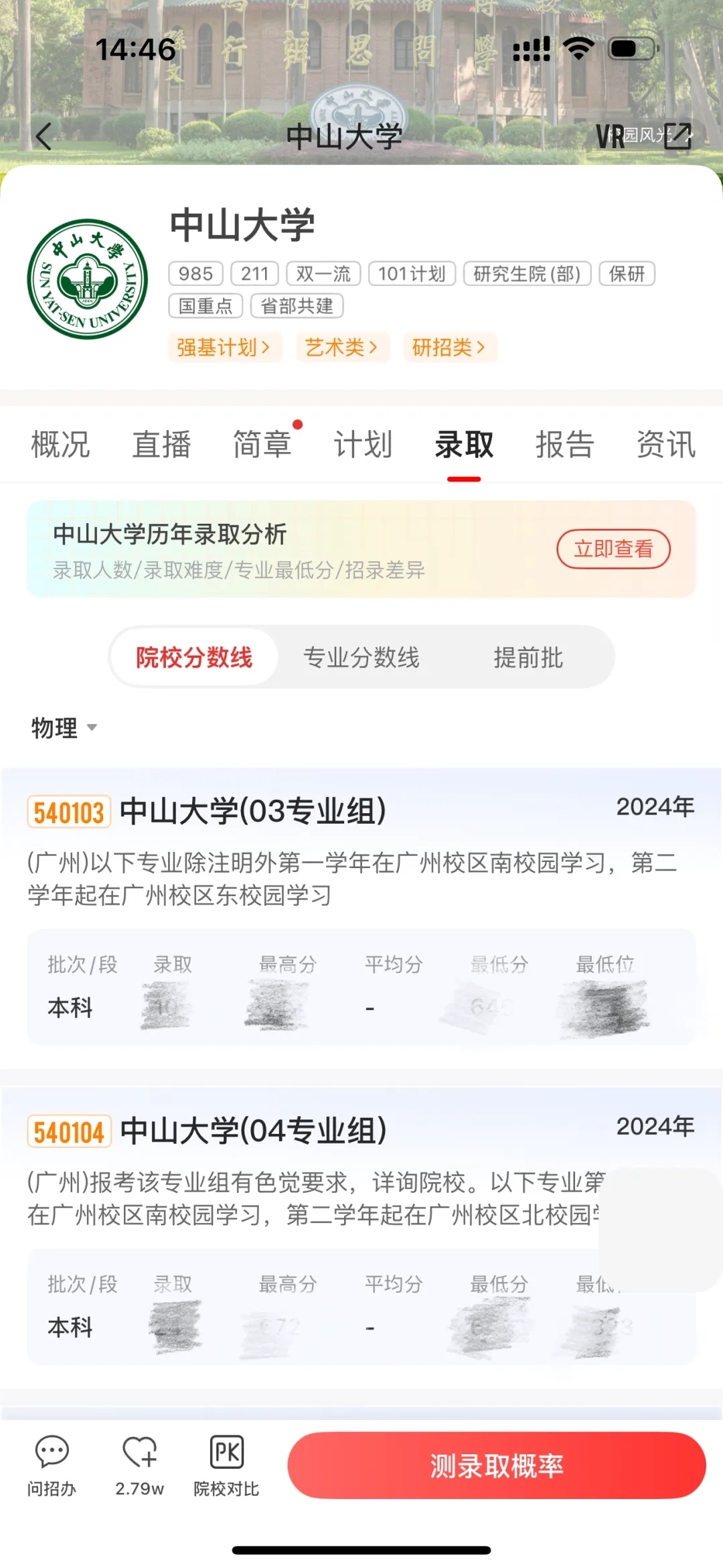Open the 中山大学(04专业组) card
723x1568 pixels.
[x=253, y=1131]
